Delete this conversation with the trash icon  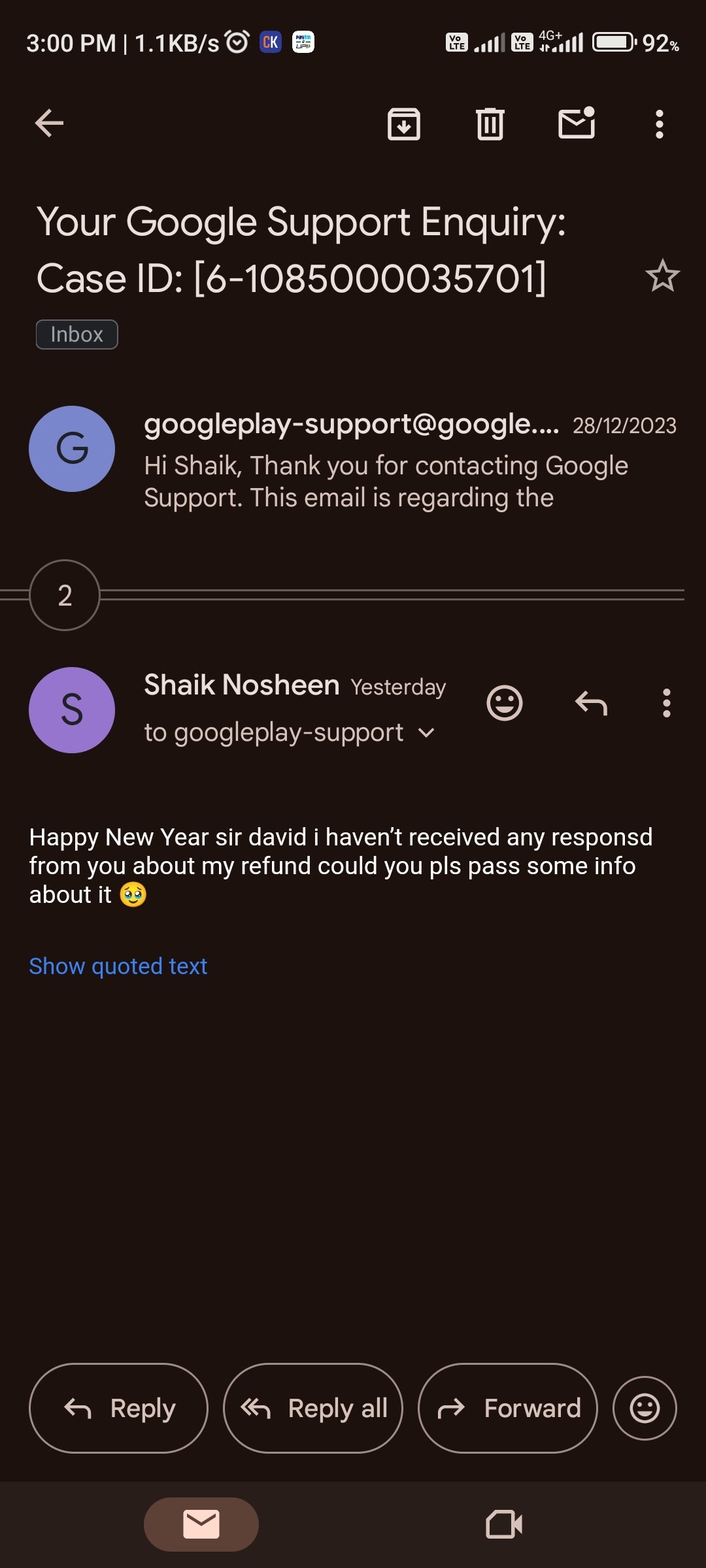coord(490,123)
